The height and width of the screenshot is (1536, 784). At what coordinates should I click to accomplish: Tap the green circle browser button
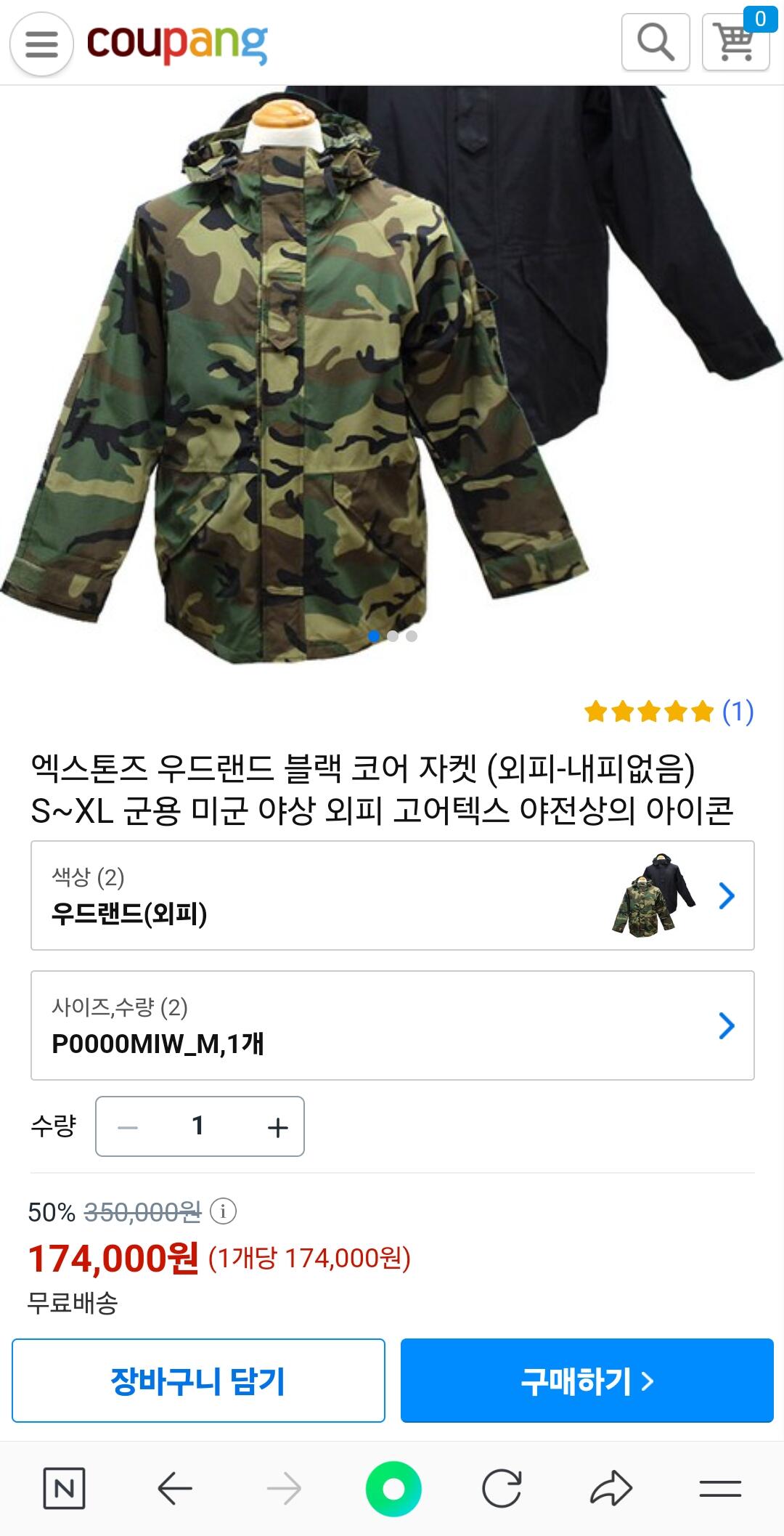point(393,1490)
